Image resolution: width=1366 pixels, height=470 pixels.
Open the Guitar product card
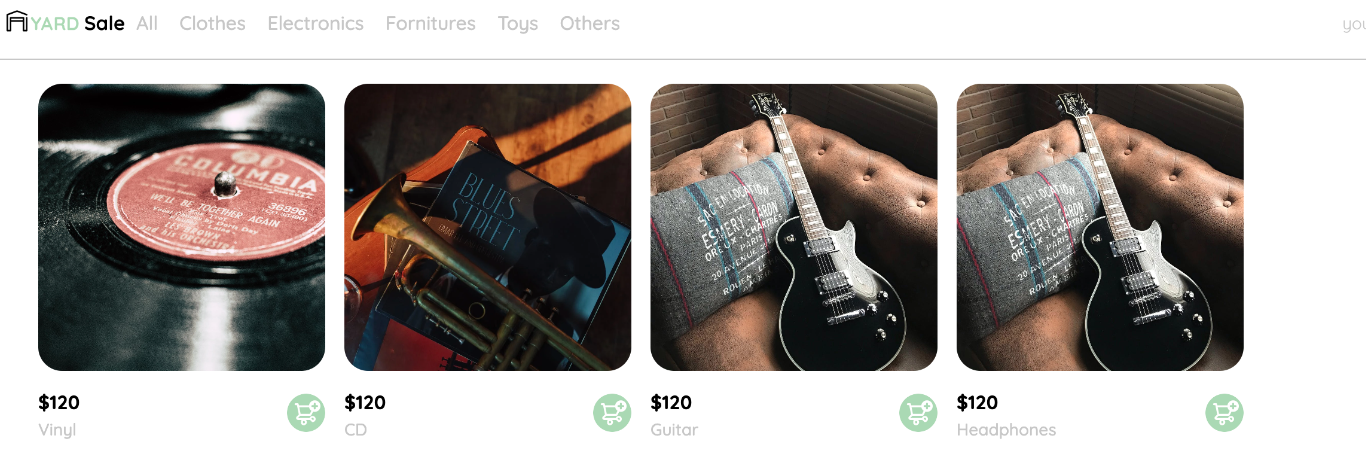pos(793,227)
